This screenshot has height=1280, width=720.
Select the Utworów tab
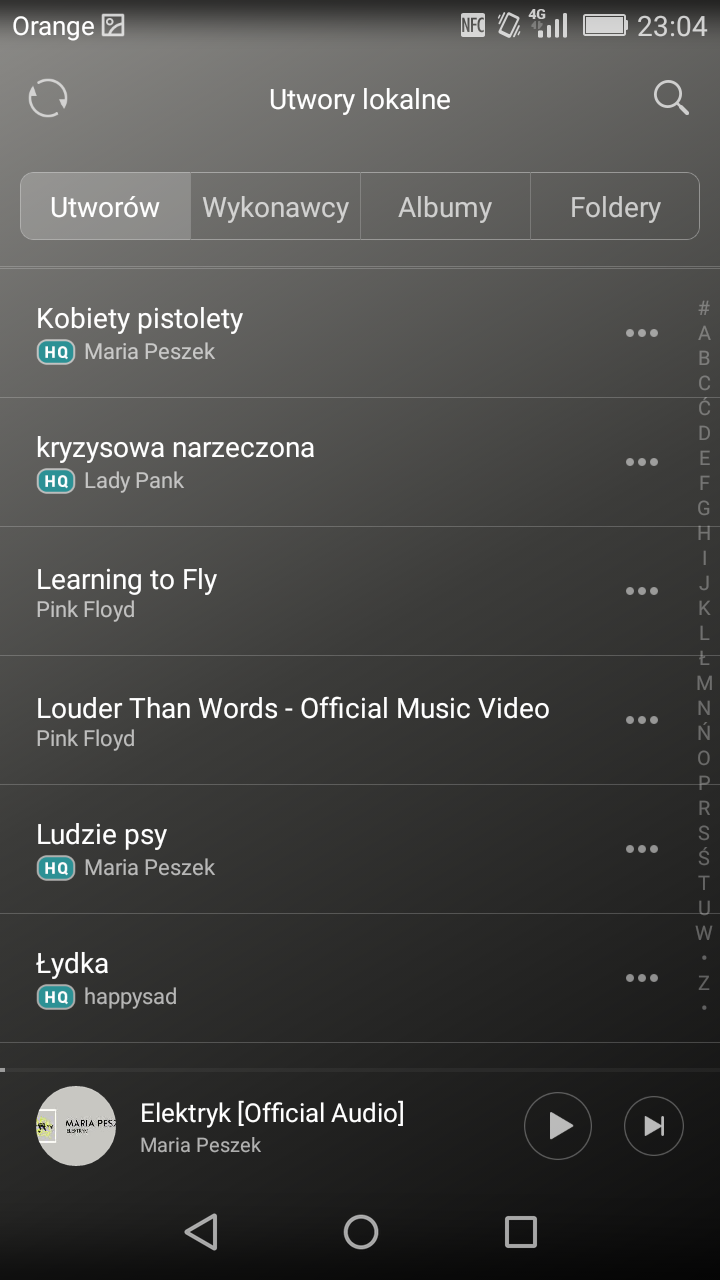[105, 207]
